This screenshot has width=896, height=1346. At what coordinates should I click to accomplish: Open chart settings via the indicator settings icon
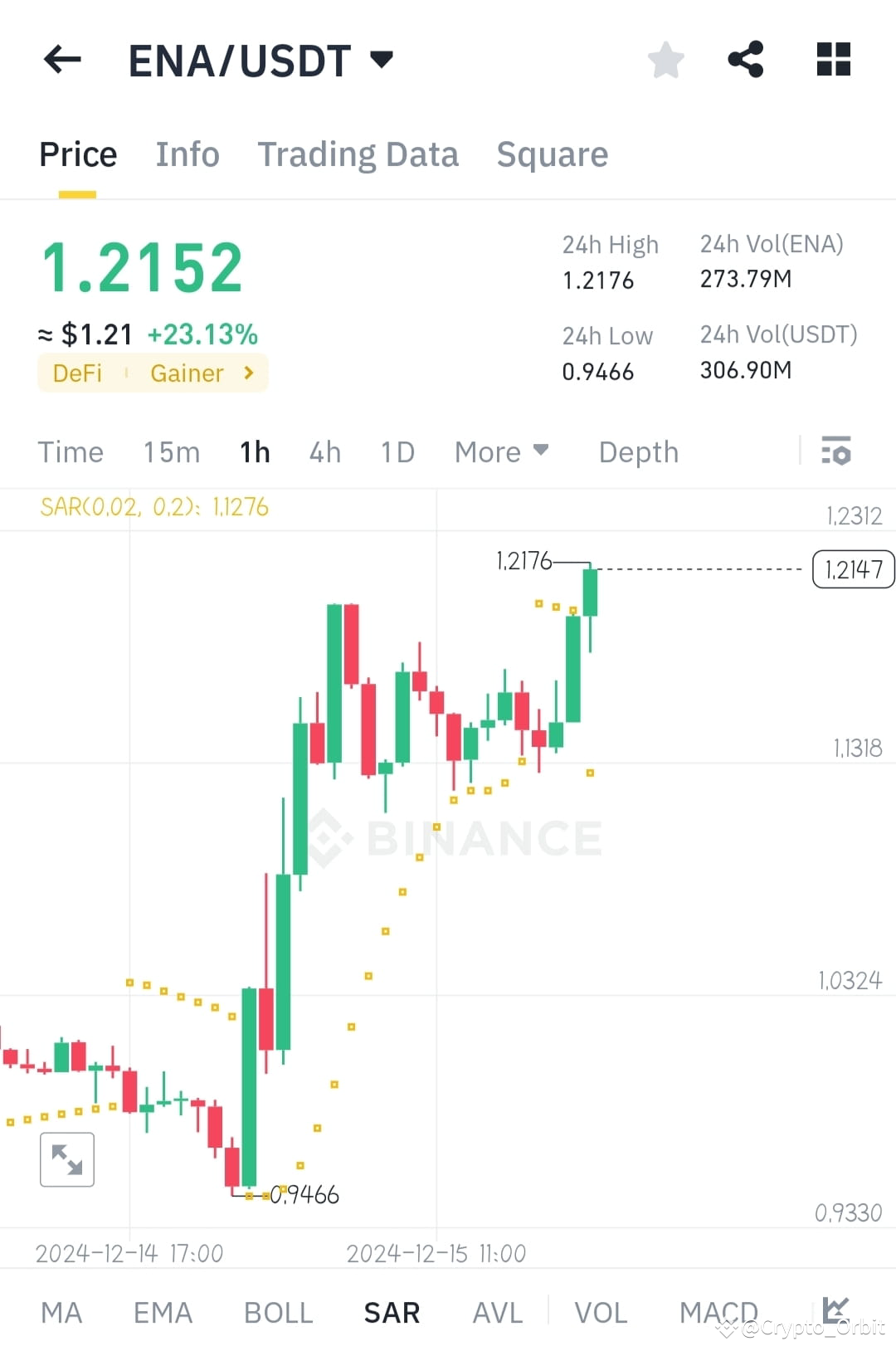click(836, 451)
